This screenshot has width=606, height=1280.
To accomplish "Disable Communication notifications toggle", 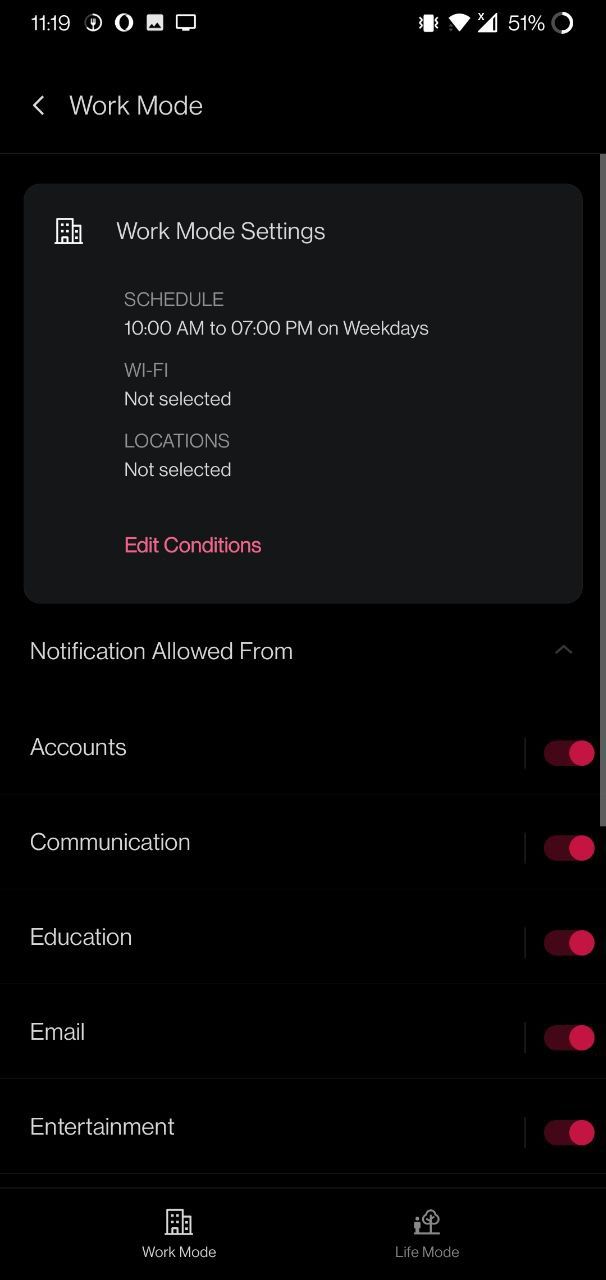I will (x=569, y=848).
